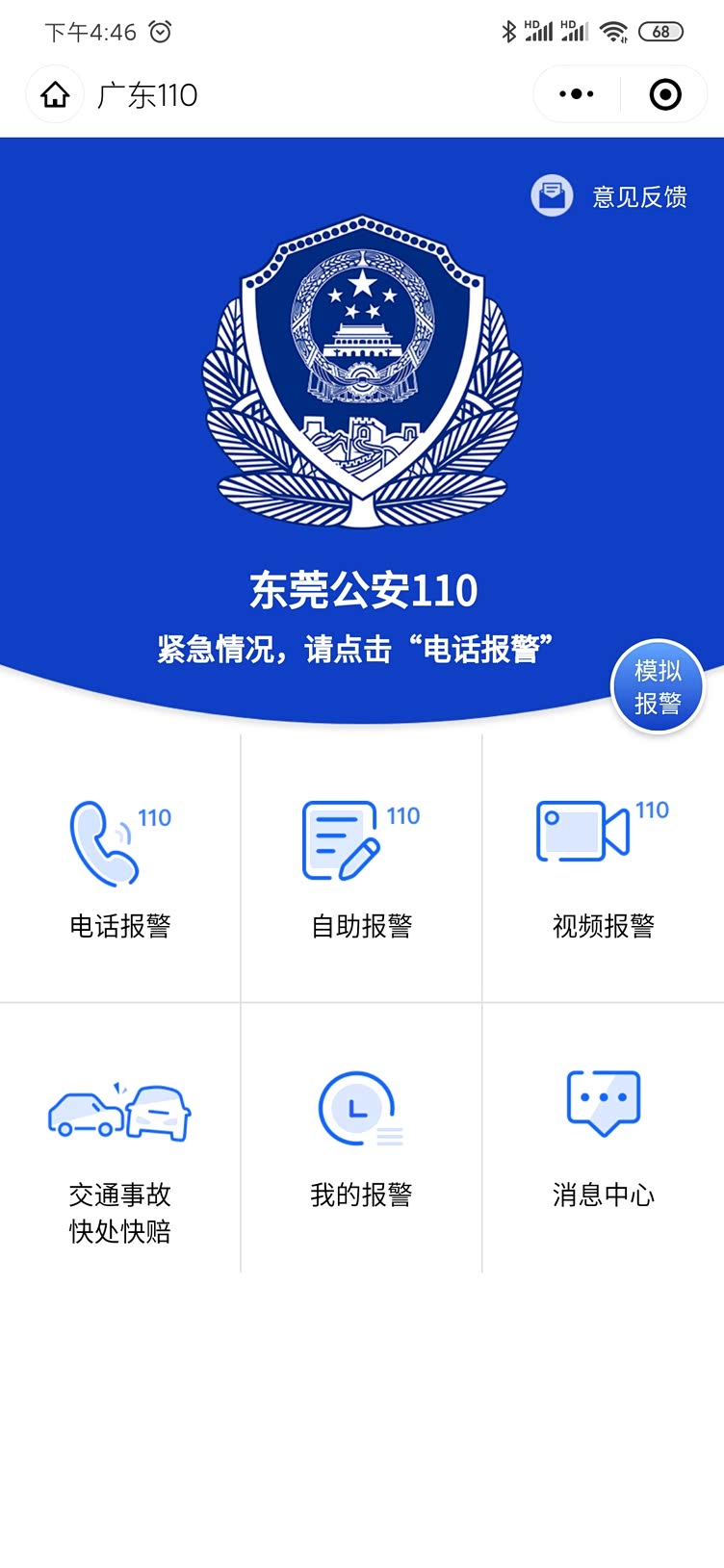Open the 我的报警 clock history icon
724x1568 pixels.
358,1107
